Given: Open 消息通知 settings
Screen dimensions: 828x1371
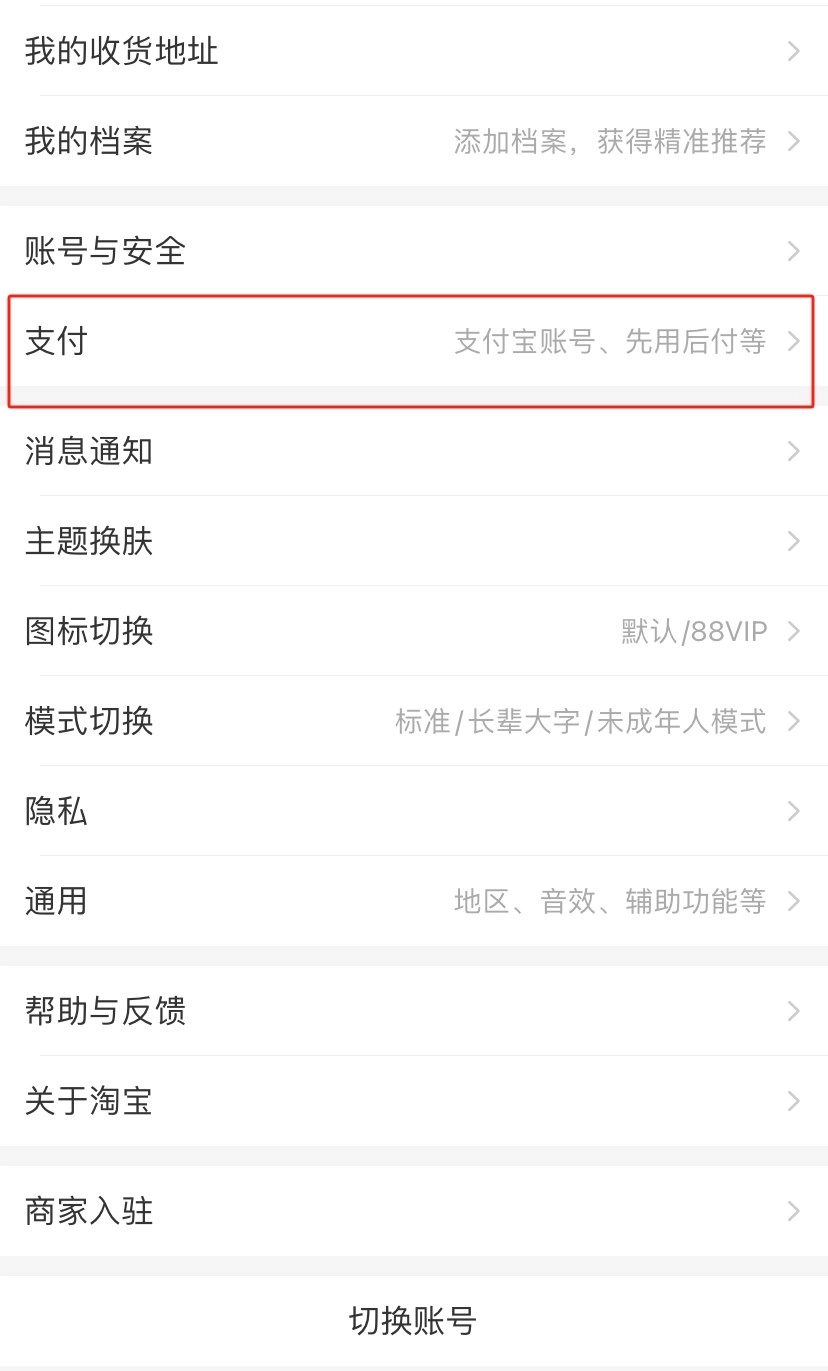Looking at the screenshot, I should pos(414,451).
